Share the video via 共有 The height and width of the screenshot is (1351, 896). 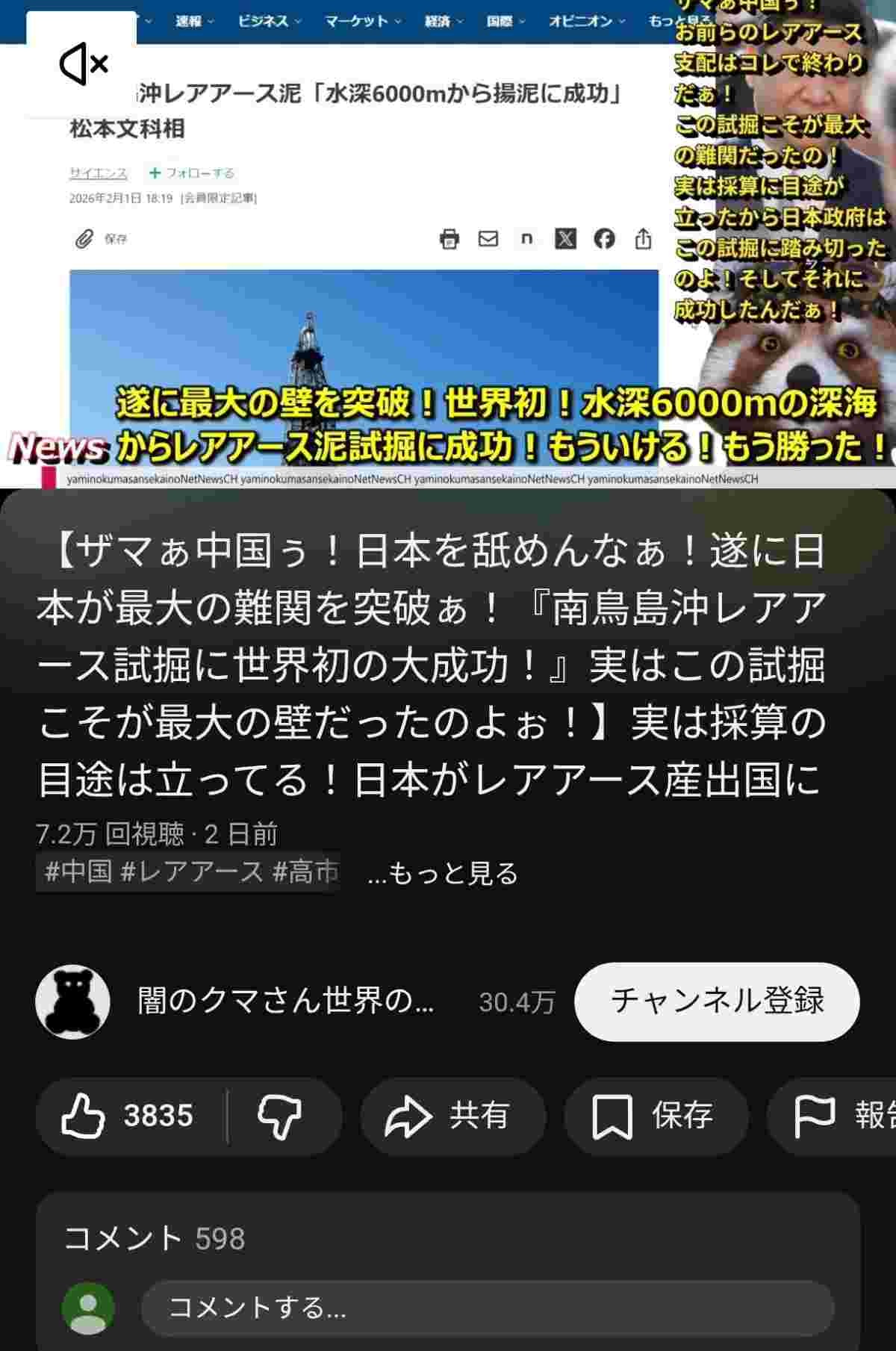point(451,1116)
